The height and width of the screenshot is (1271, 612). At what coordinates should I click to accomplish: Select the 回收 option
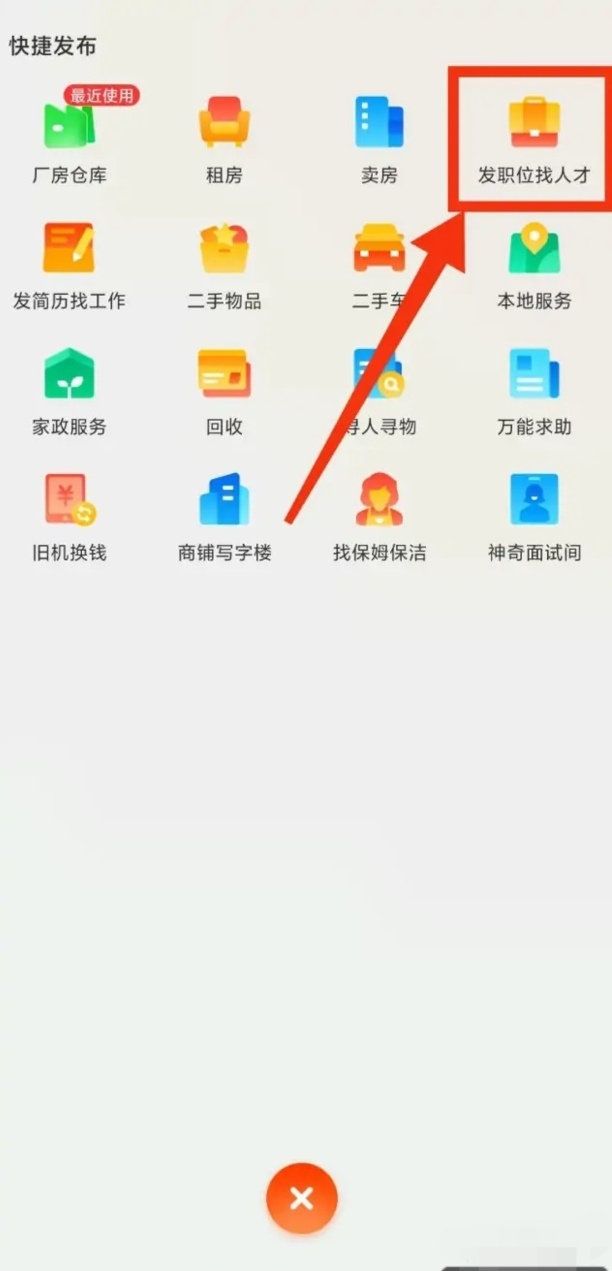coord(224,376)
